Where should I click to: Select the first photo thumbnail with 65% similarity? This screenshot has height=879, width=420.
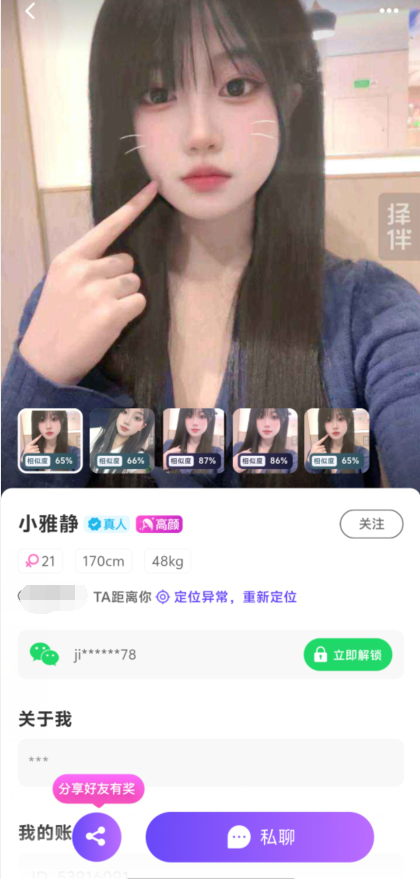point(50,441)
